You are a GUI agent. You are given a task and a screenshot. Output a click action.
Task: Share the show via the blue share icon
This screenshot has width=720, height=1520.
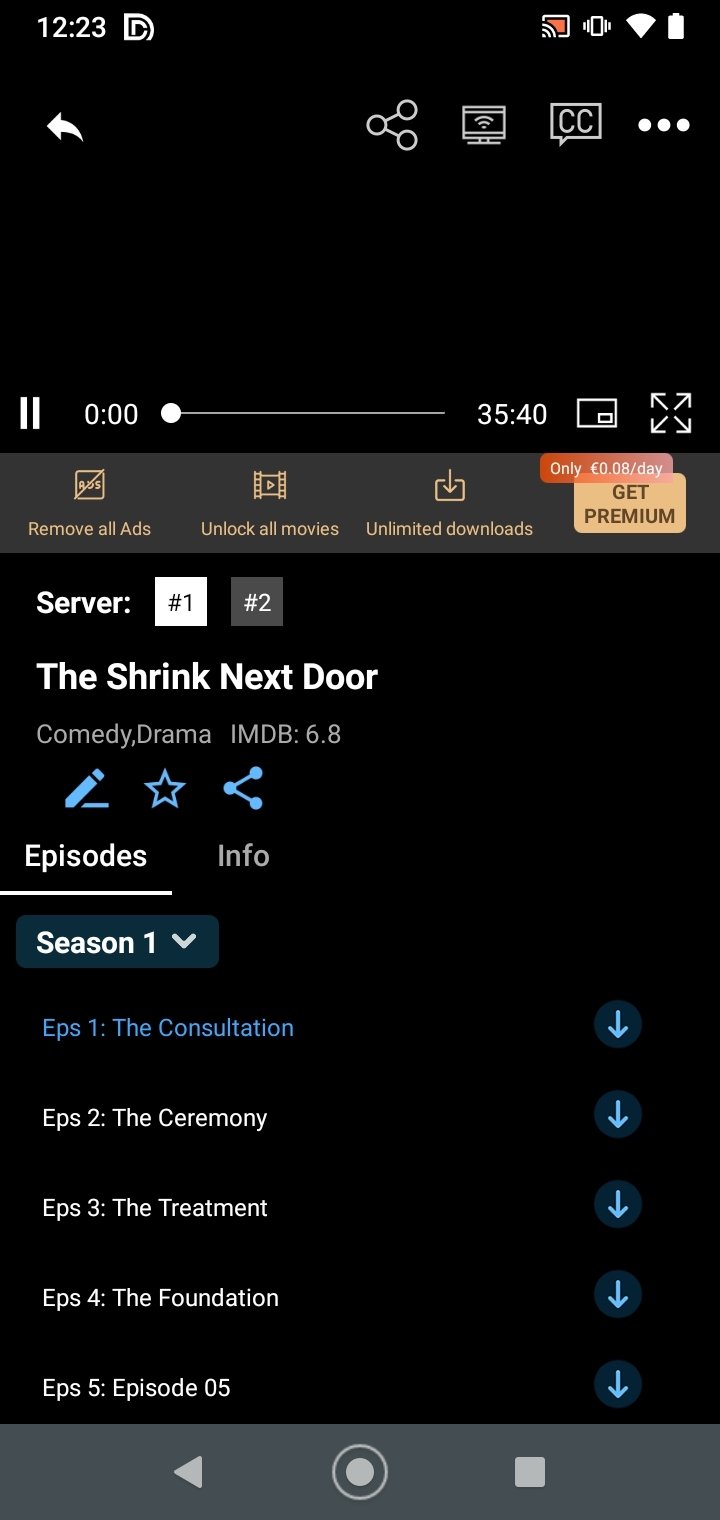point(243,789)
